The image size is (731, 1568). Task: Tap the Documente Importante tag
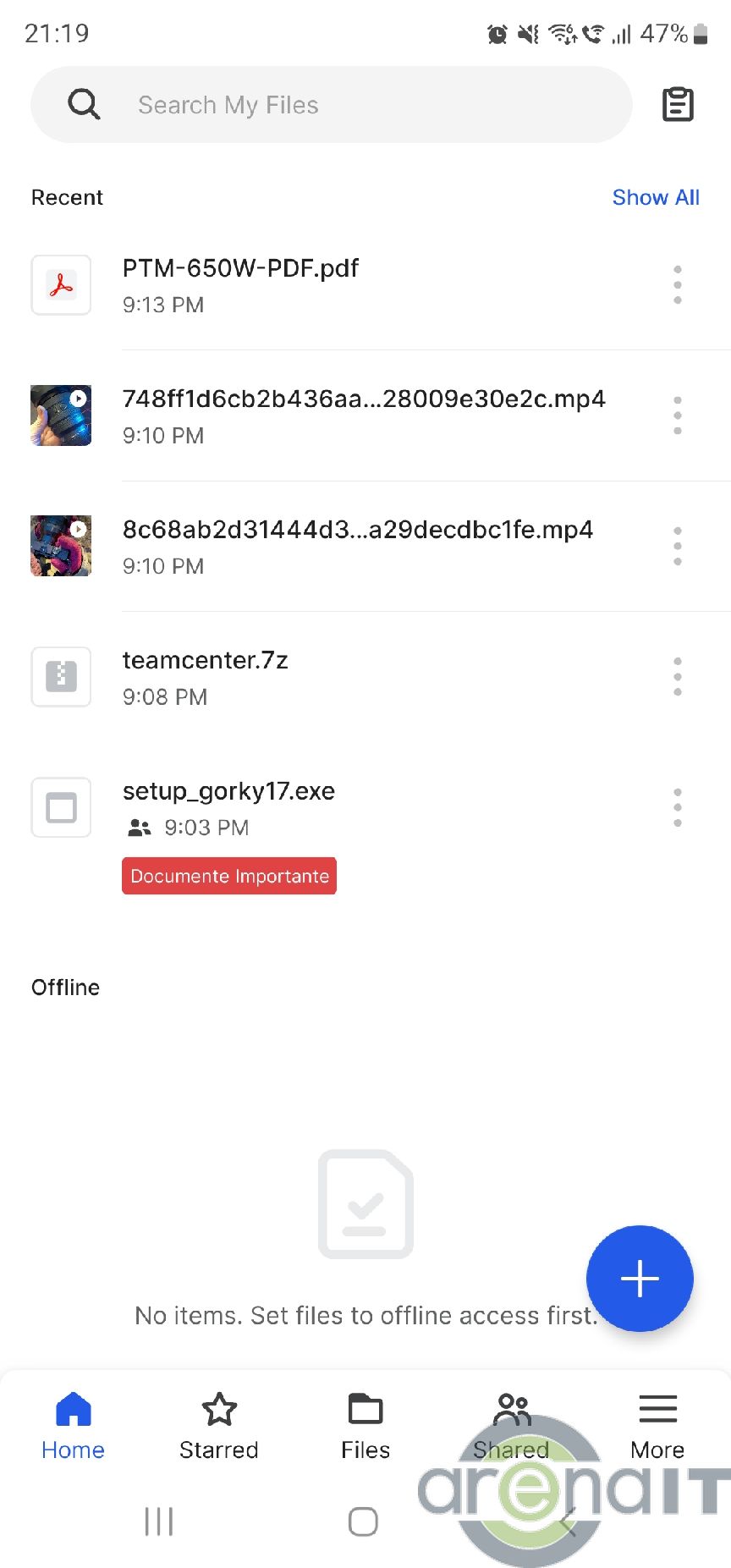[229, 876]
